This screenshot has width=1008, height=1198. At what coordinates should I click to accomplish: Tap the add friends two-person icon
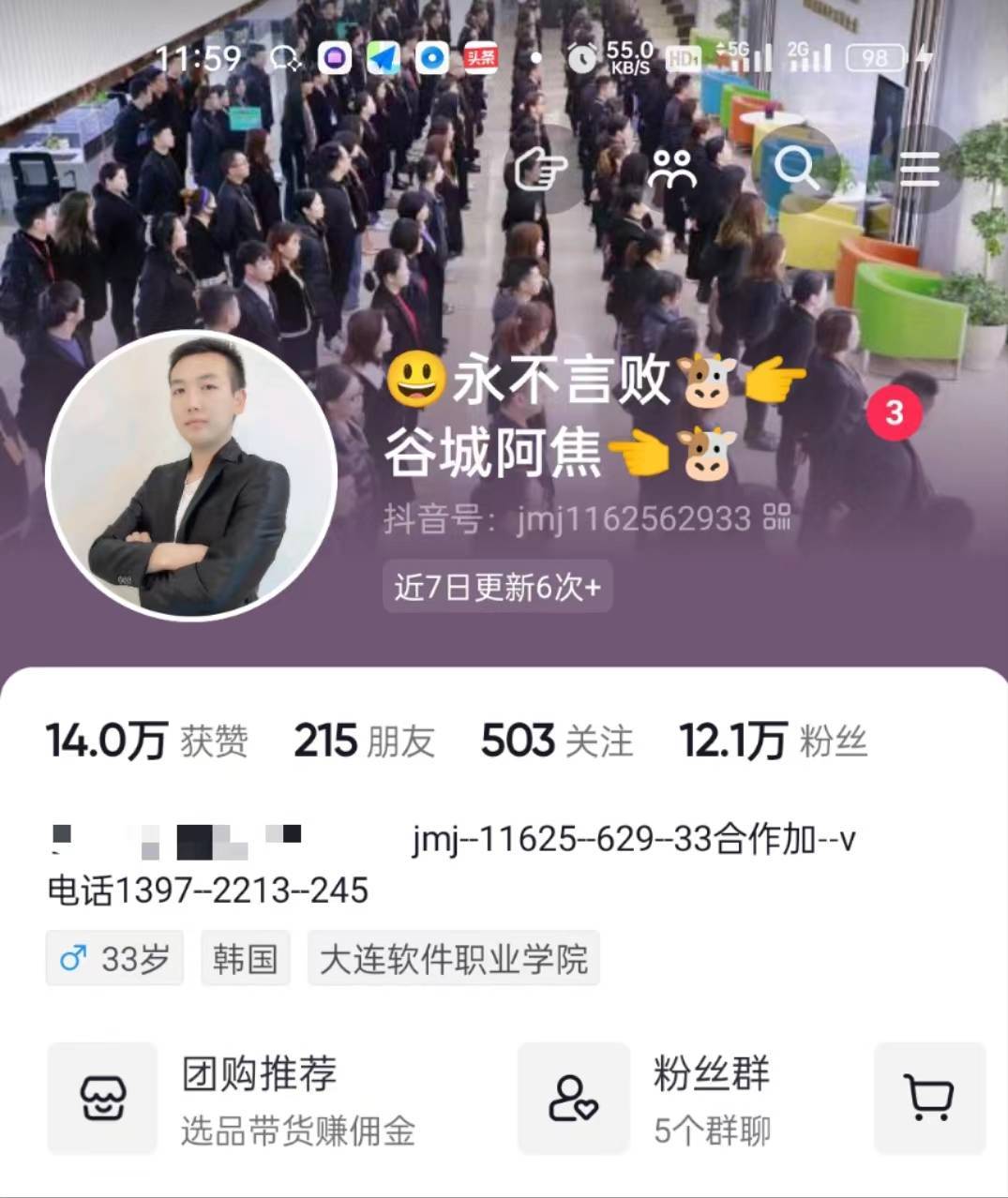672,169
